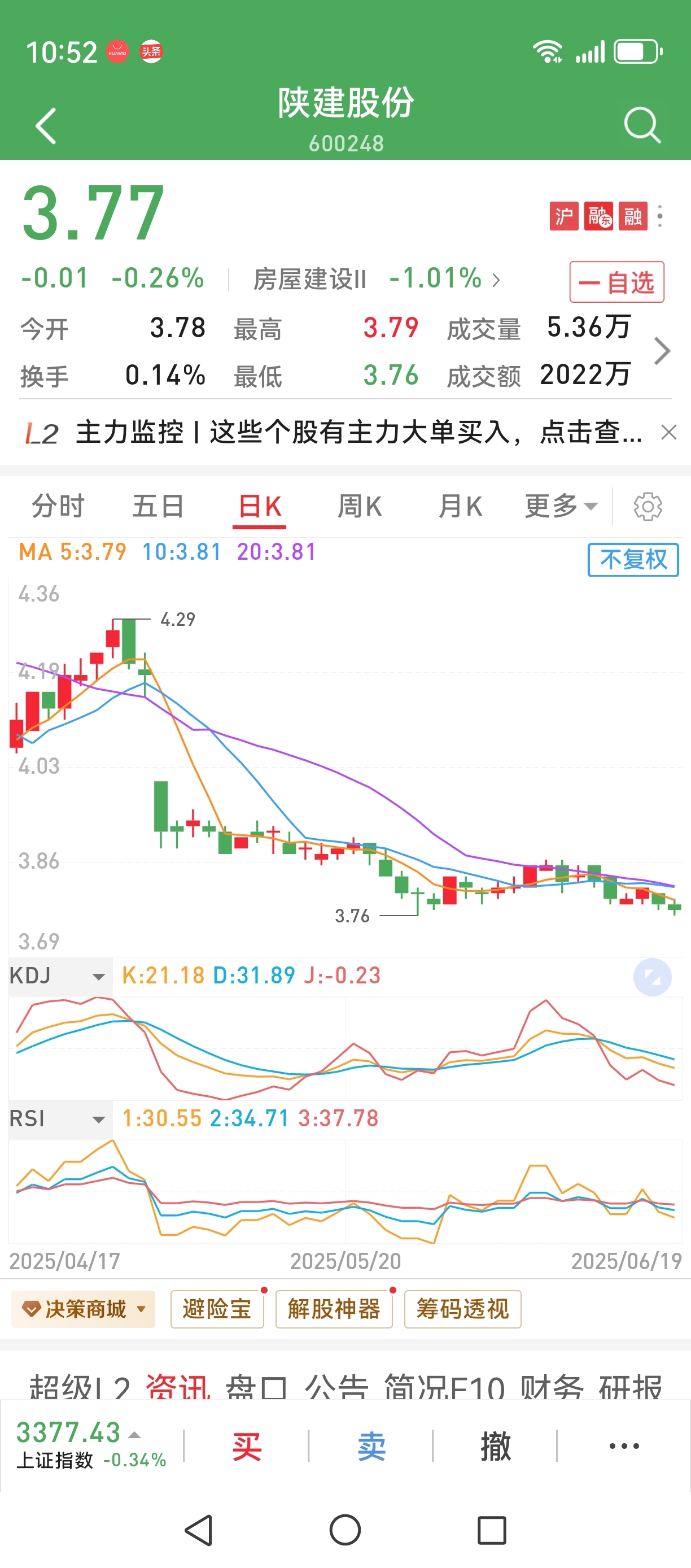This screenshot has height=1568, width=691.
Task: Tap the back arrow to exit stock page
Action: (x=45, y=125)
